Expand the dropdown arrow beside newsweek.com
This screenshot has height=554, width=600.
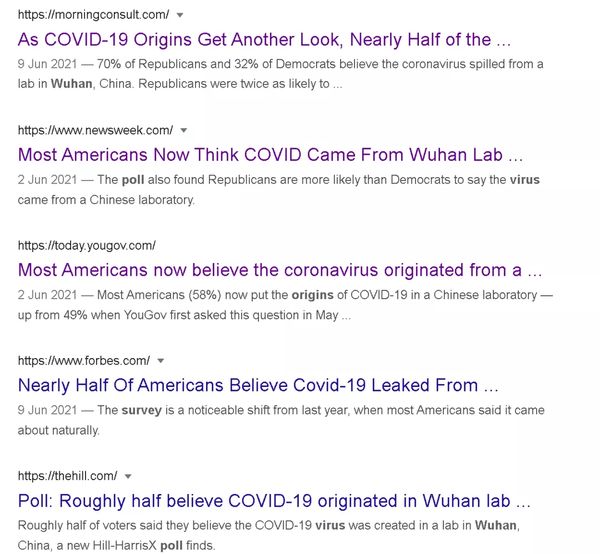coord(184,130)
